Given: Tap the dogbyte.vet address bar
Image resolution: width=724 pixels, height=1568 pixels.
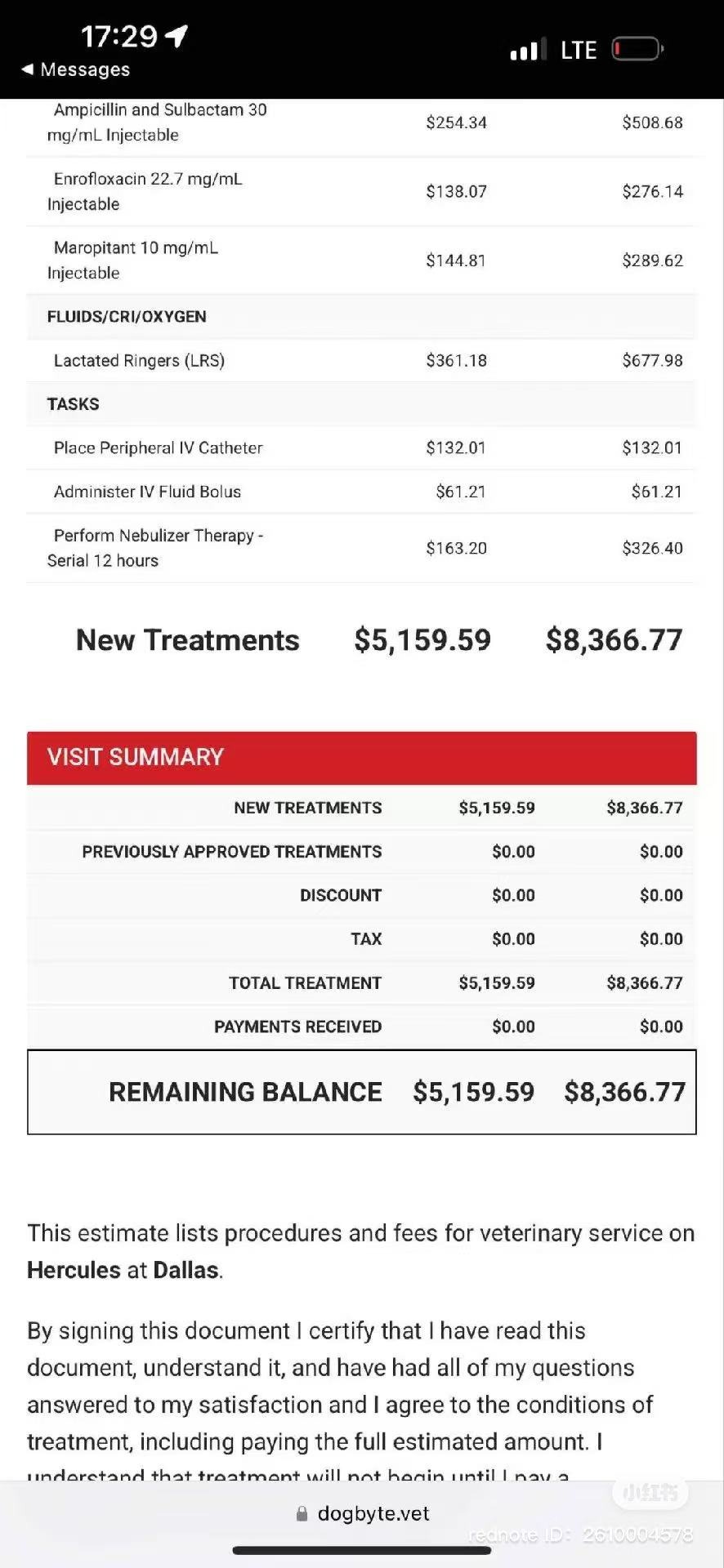Looking at the screenshot, I should (362, 1513).
